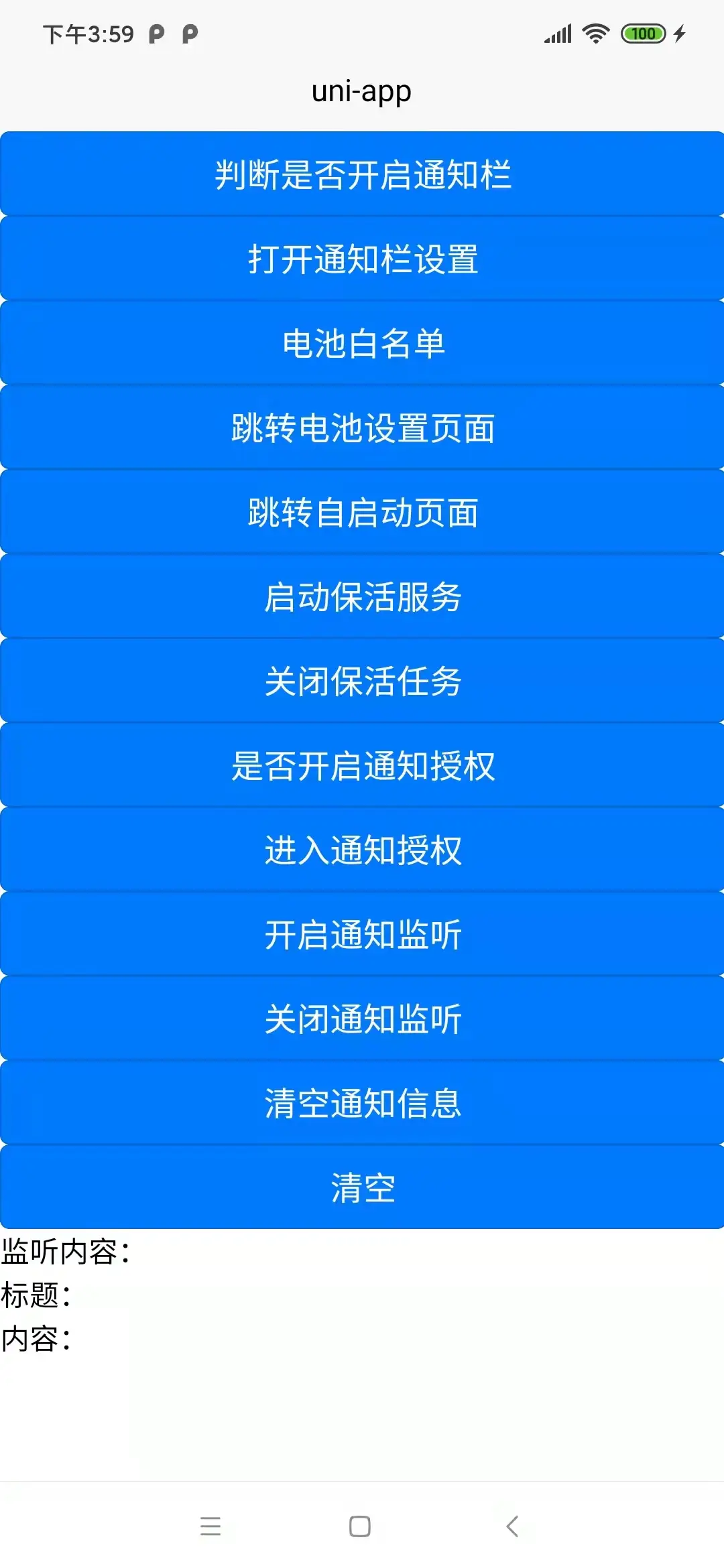This screenshot has width=724, height=1568.
Task: Clear notification info via 清空通知信息
Action: coord(362,1103)
